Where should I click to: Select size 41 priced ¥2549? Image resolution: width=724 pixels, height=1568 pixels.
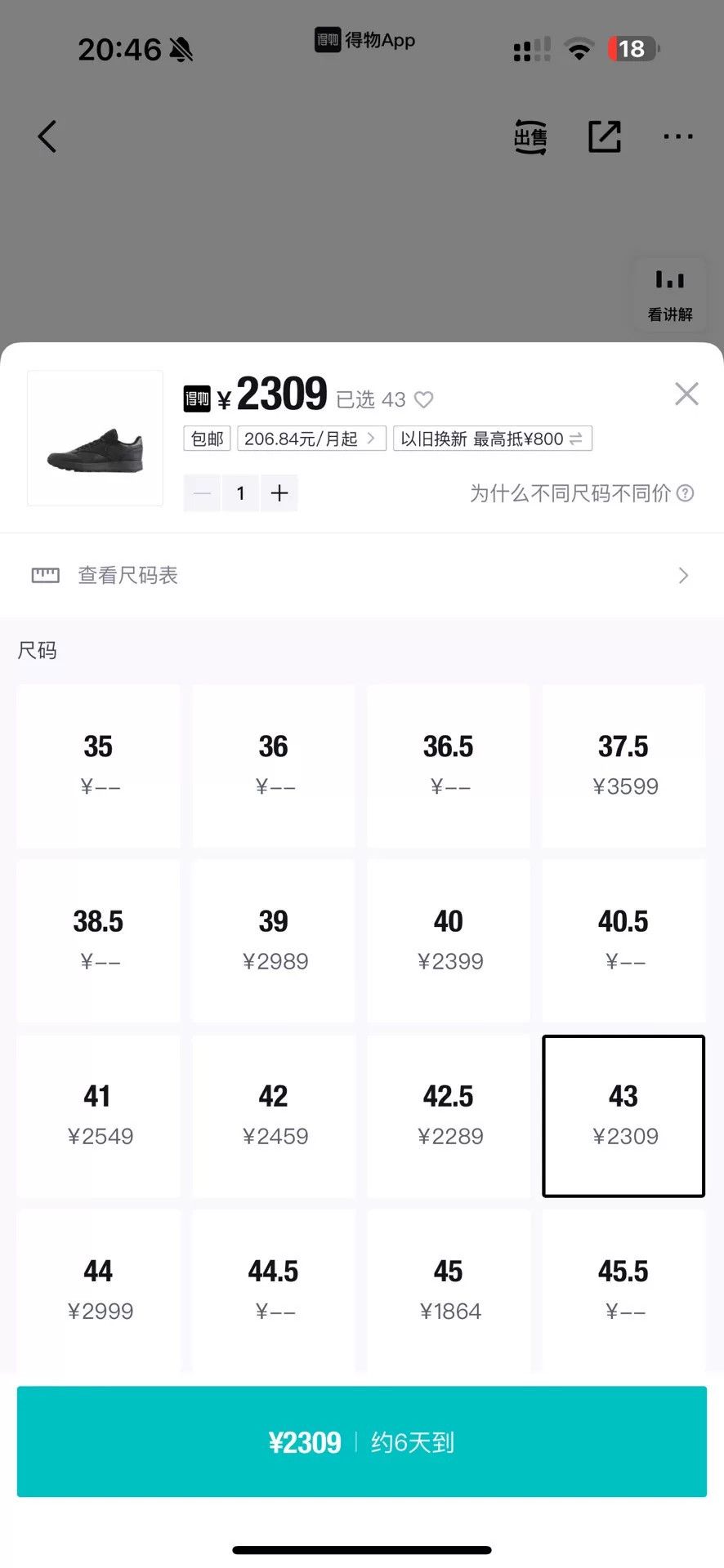[x=98, y=1115]
